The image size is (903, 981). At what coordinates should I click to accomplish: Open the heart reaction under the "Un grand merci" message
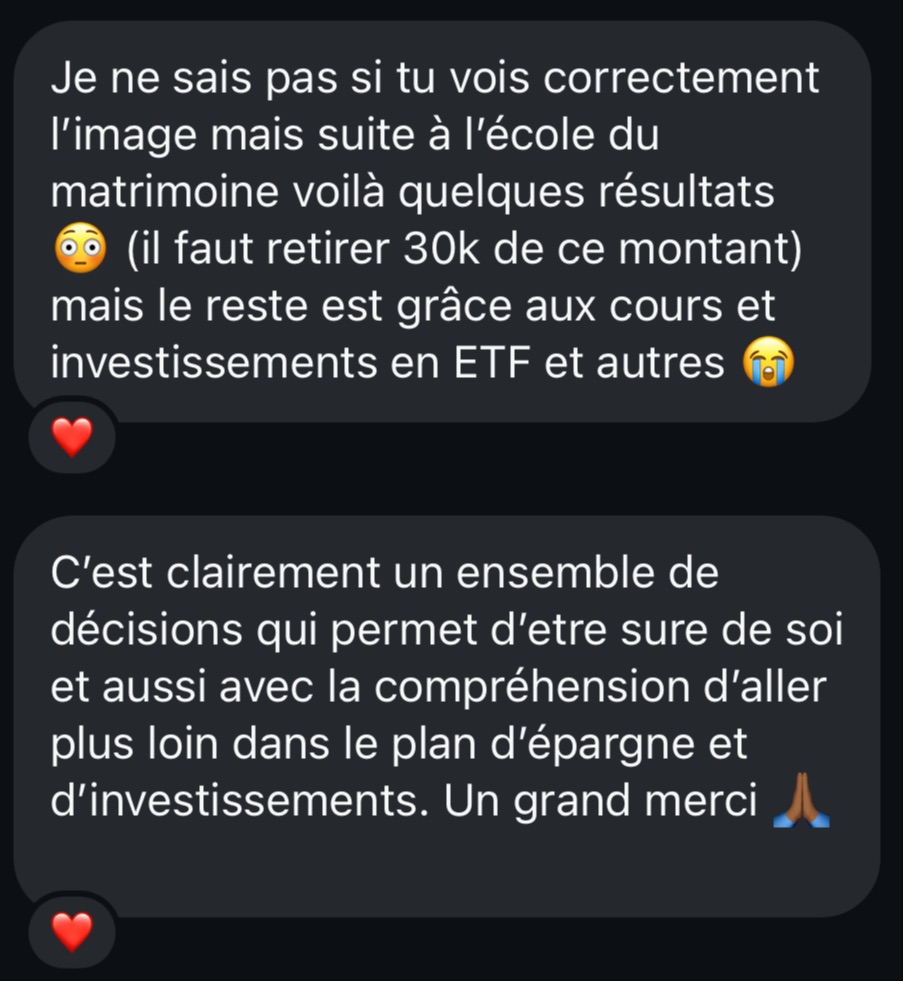point(71,932)
